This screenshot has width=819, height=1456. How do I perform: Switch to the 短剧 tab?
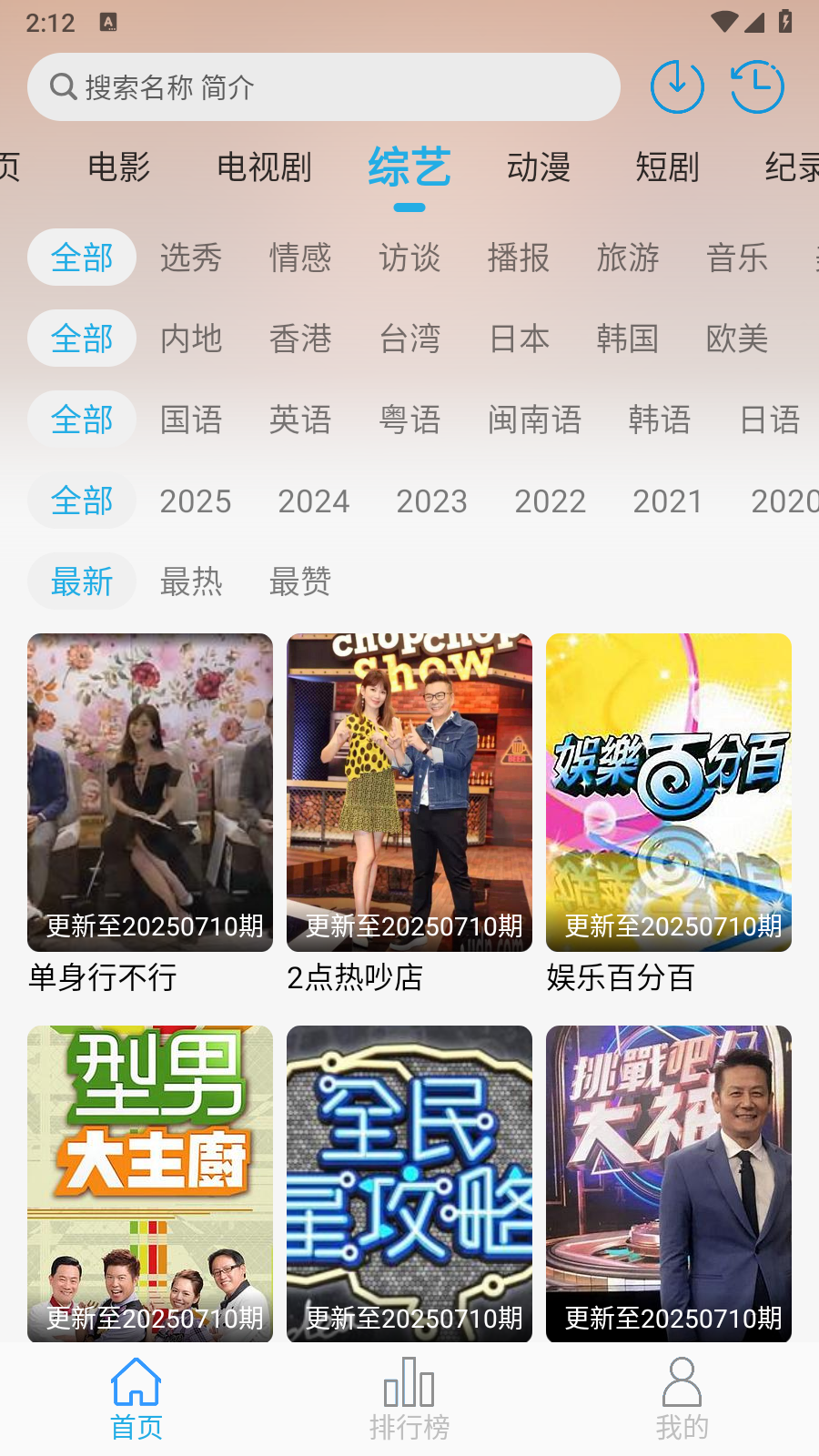pos(667,167)
